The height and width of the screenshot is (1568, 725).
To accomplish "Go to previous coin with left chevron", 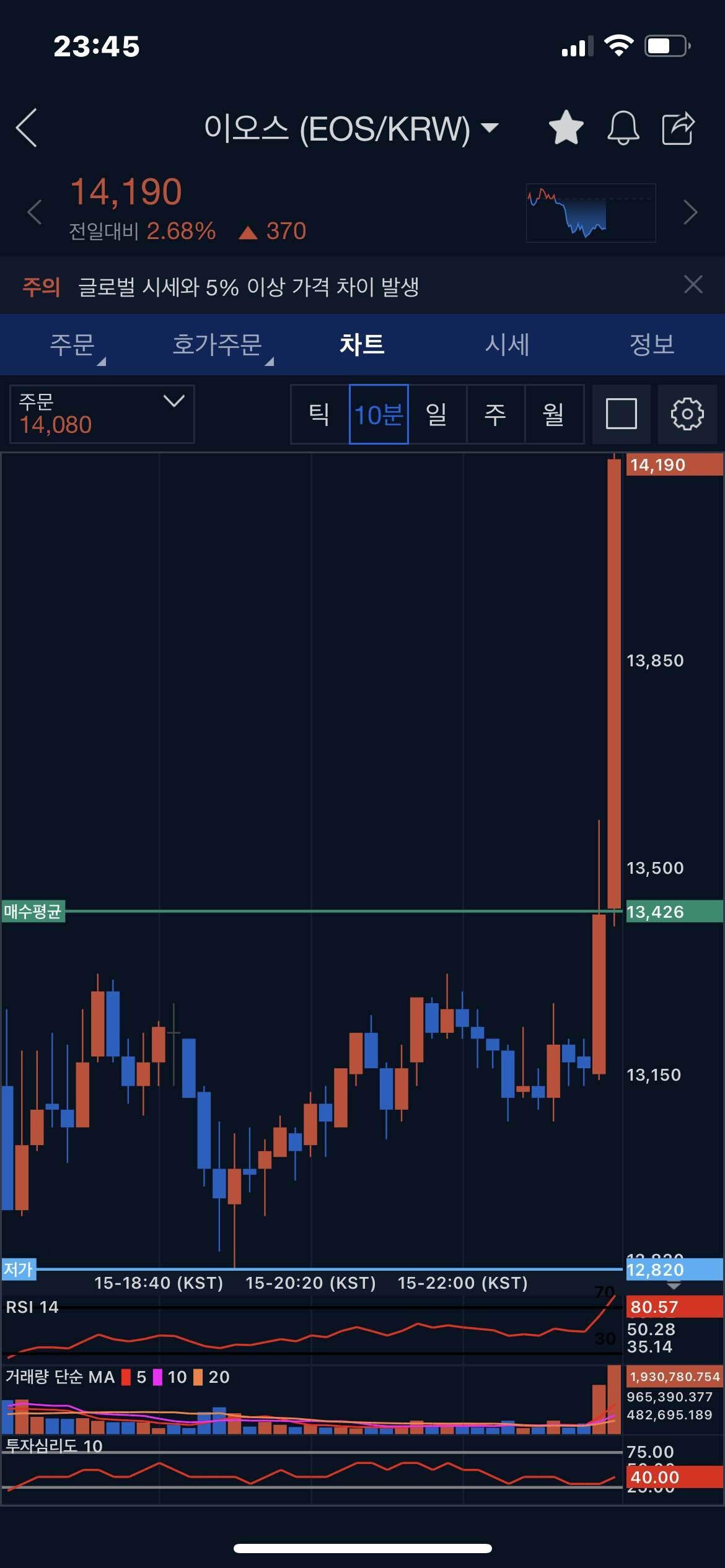I will click(35, 212).
